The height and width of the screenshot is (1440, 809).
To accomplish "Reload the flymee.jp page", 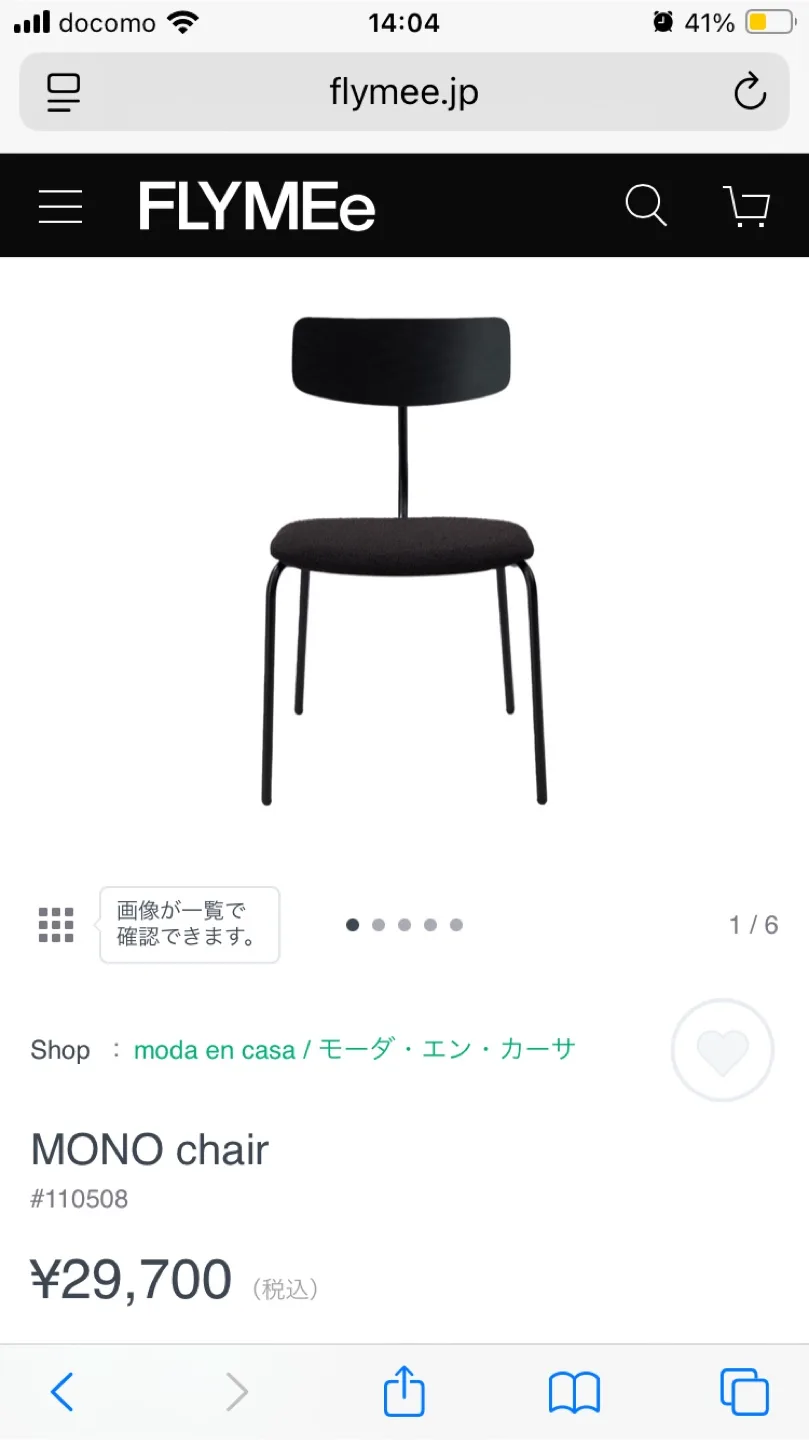I will (749, 93).
